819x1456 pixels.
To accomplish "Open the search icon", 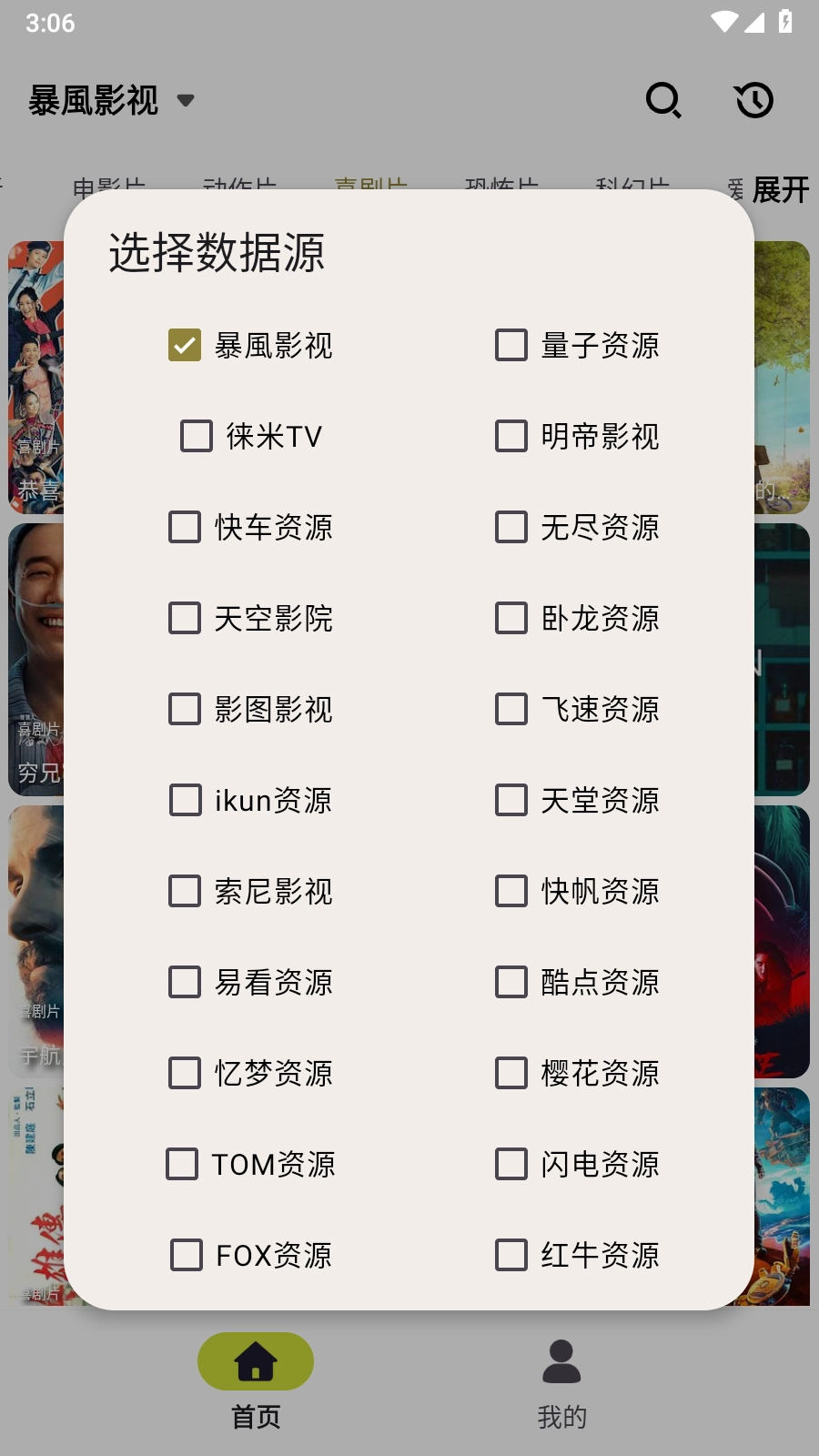I will point(663,101).
